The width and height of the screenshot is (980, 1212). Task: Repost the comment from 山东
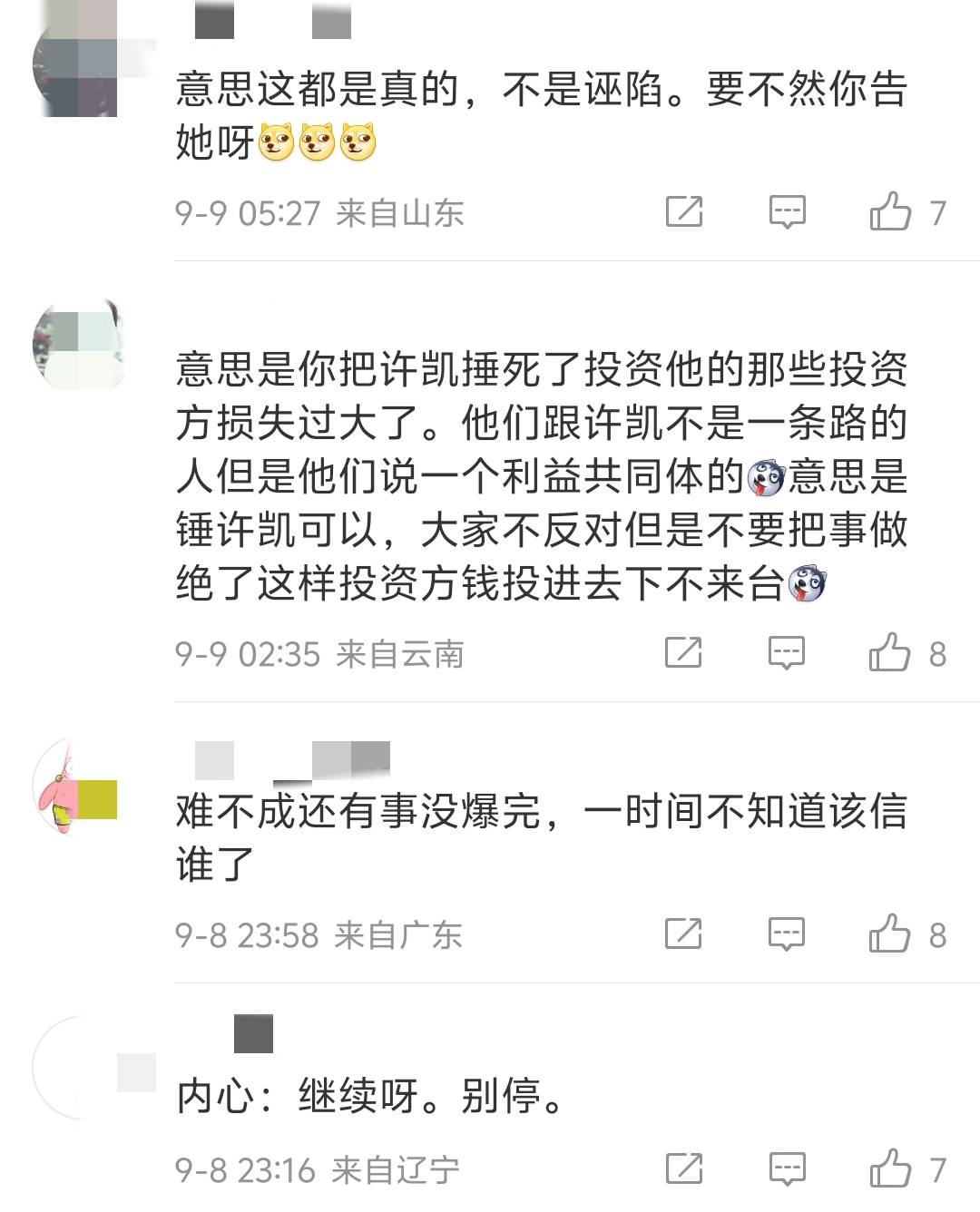[x=684, y=212]
